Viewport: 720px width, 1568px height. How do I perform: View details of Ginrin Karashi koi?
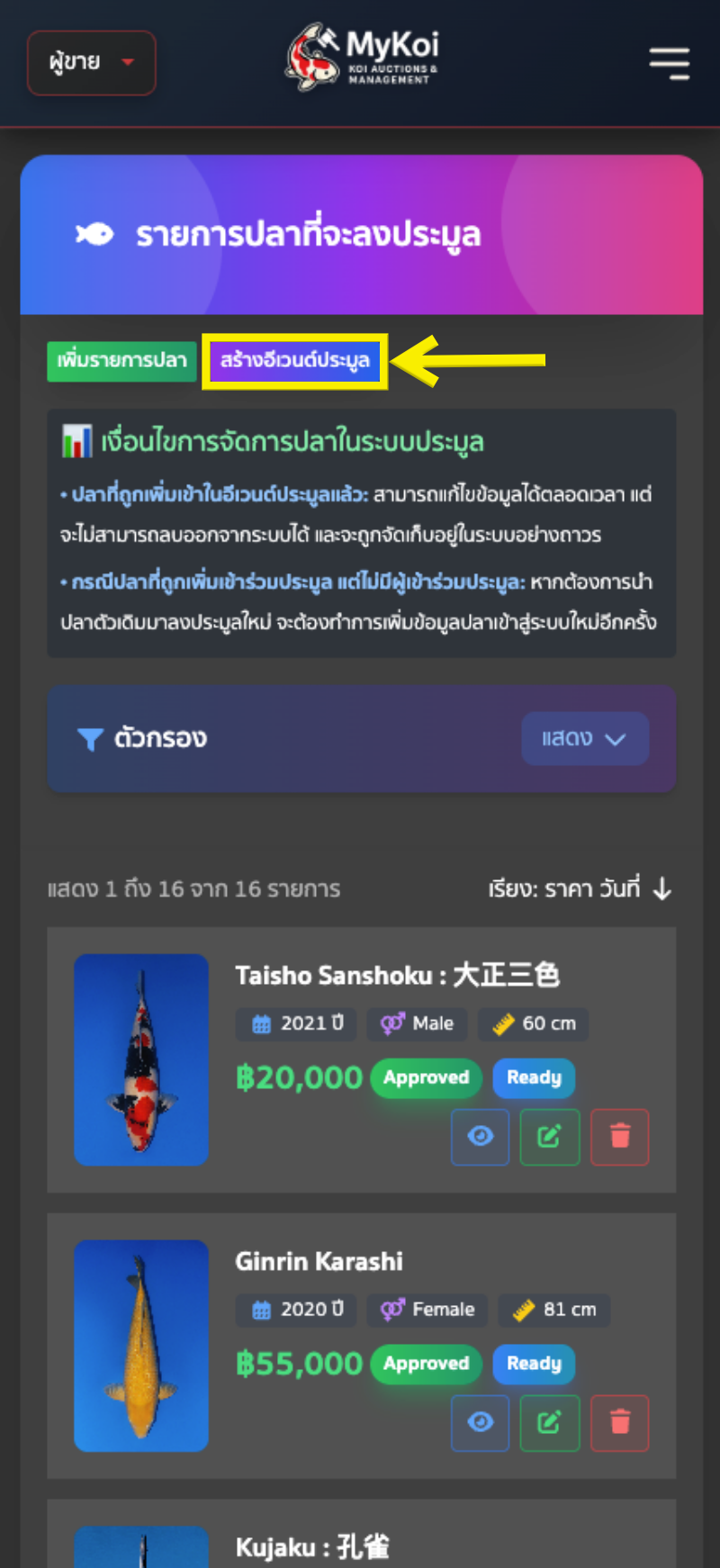tap(480, 1423)
